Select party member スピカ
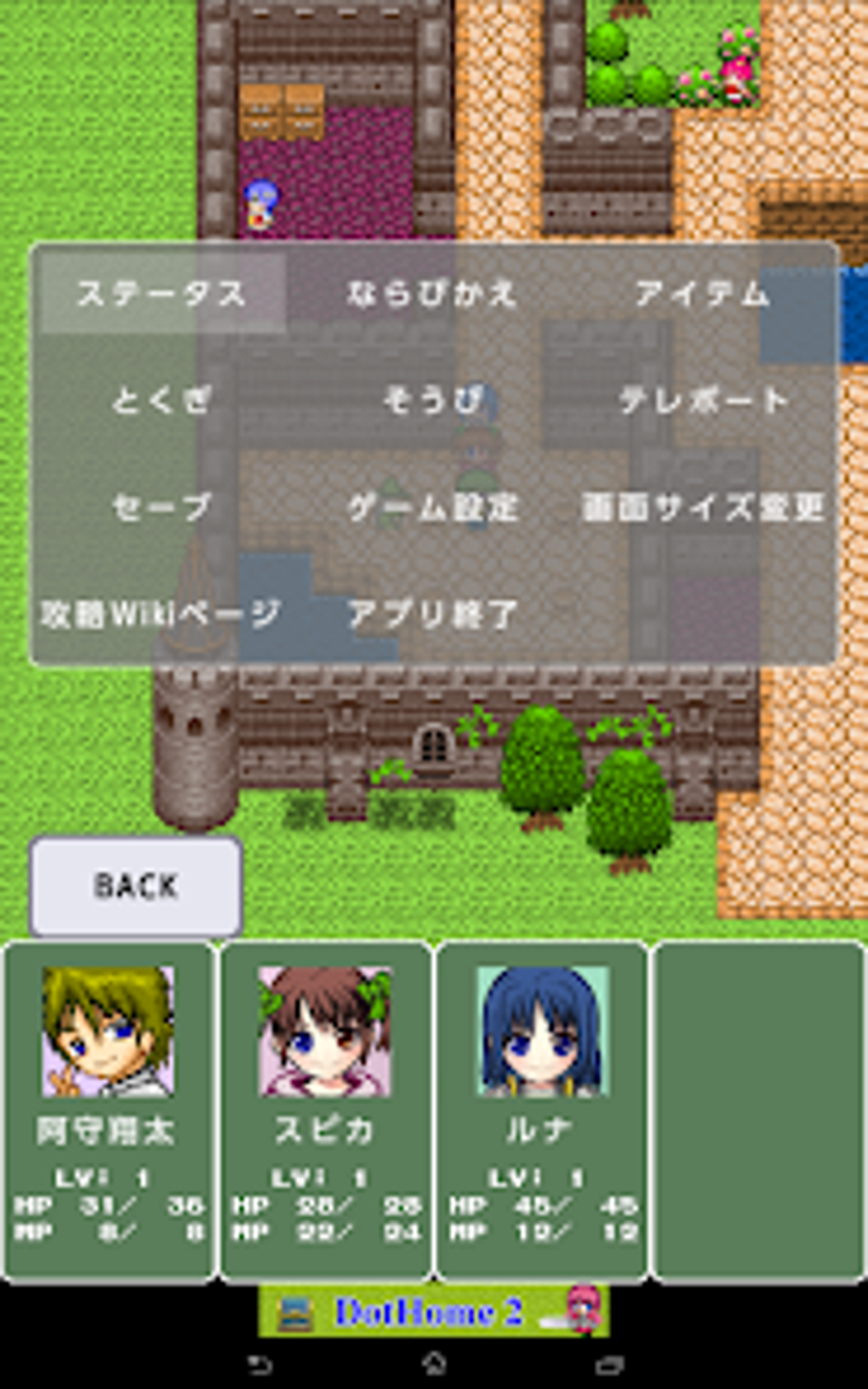The image size is (868, 1389). pos(325,1110)
